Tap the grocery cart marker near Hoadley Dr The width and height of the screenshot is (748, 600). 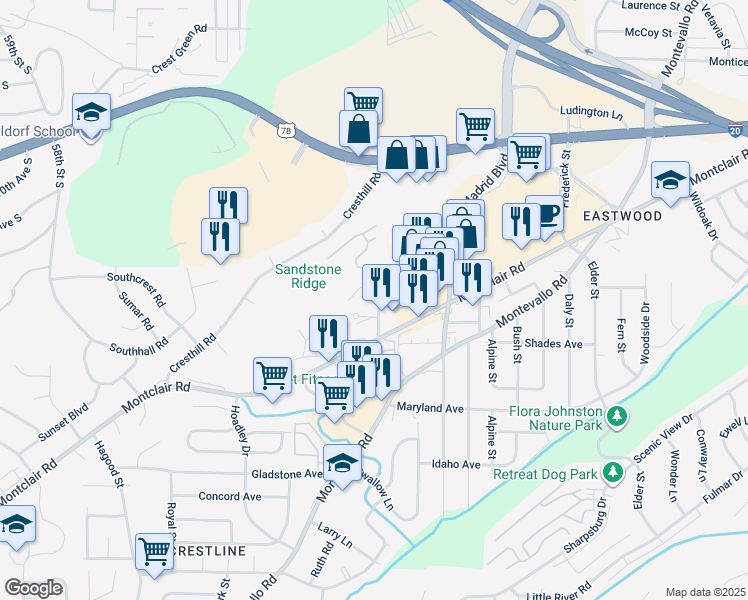272,375
